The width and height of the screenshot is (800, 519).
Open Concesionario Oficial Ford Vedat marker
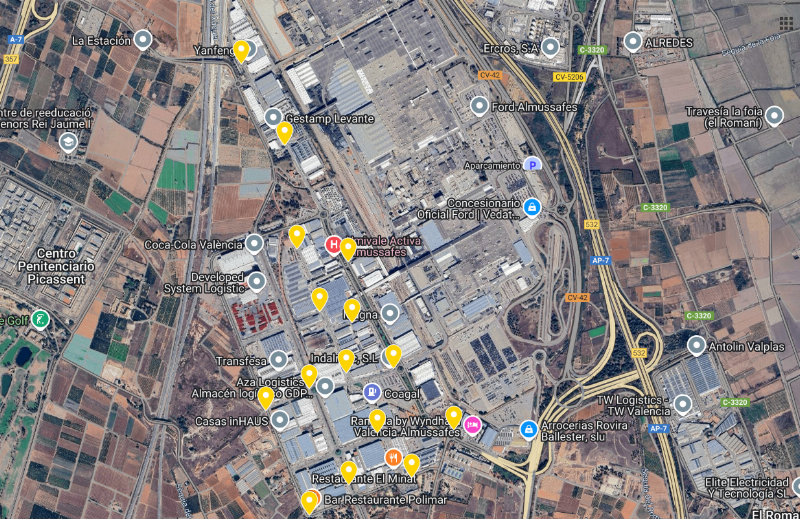point(532,208)
